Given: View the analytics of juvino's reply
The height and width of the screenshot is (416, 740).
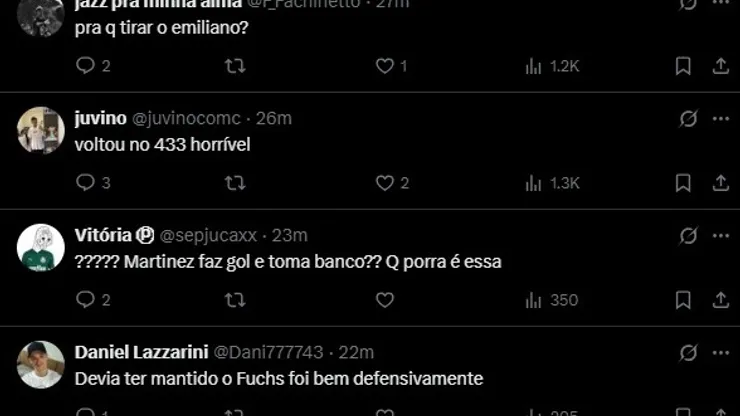Looking at the screenshot, I should point(552,183).
